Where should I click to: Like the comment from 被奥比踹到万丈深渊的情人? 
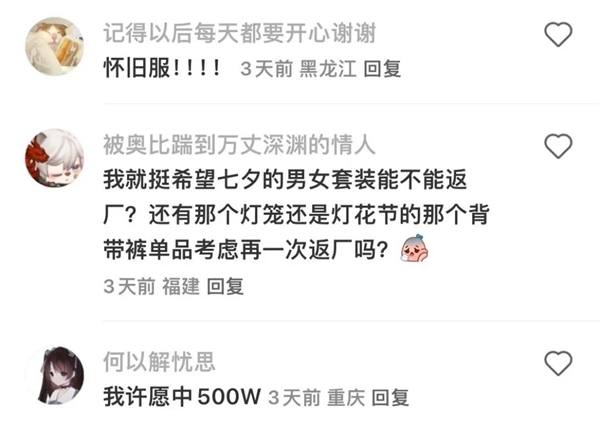pyautogui.click(x=557, y=147)
